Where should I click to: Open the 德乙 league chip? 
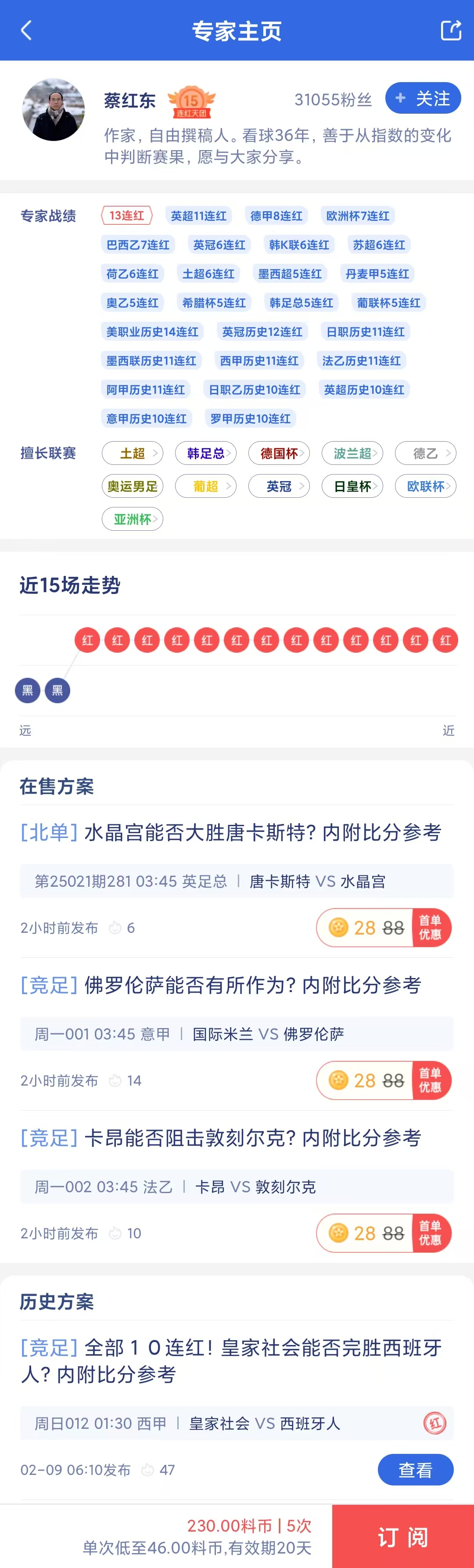pos(425,453)
